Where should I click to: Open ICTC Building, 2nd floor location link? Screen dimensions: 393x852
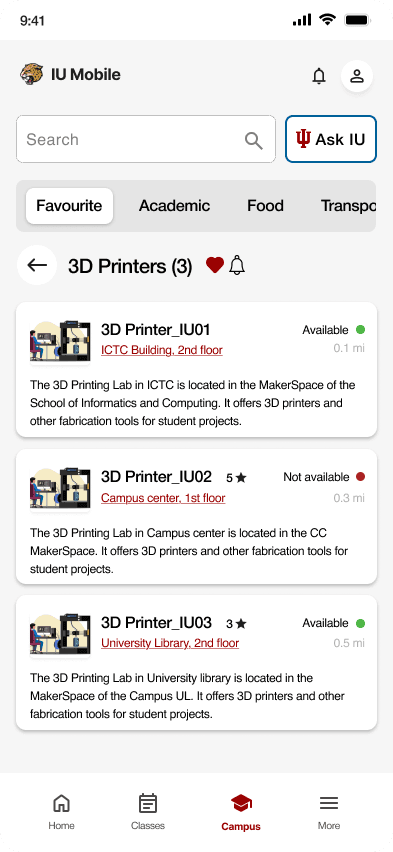click(161, 350)
